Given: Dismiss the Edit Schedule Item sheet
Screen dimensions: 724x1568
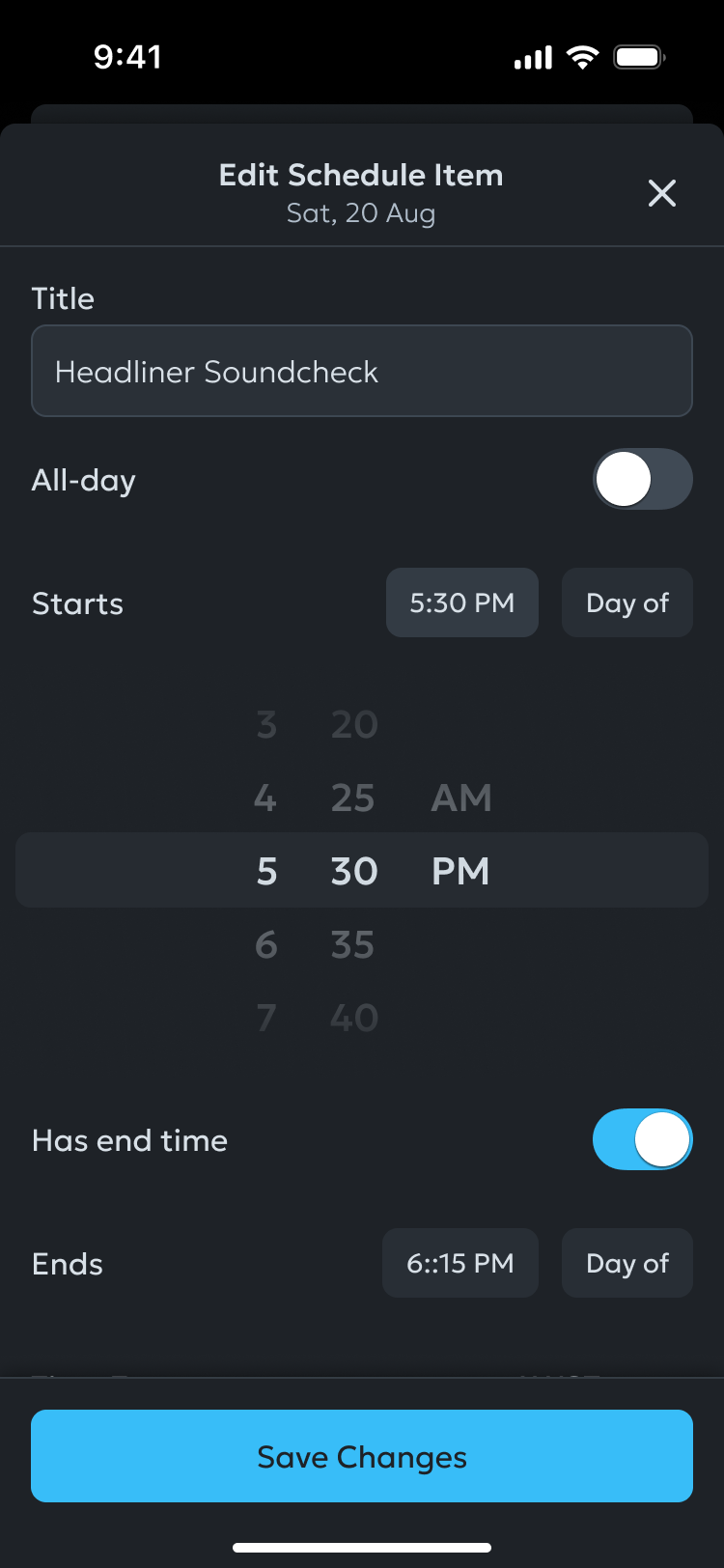Looking at the screenshot, I should [662, 193].
